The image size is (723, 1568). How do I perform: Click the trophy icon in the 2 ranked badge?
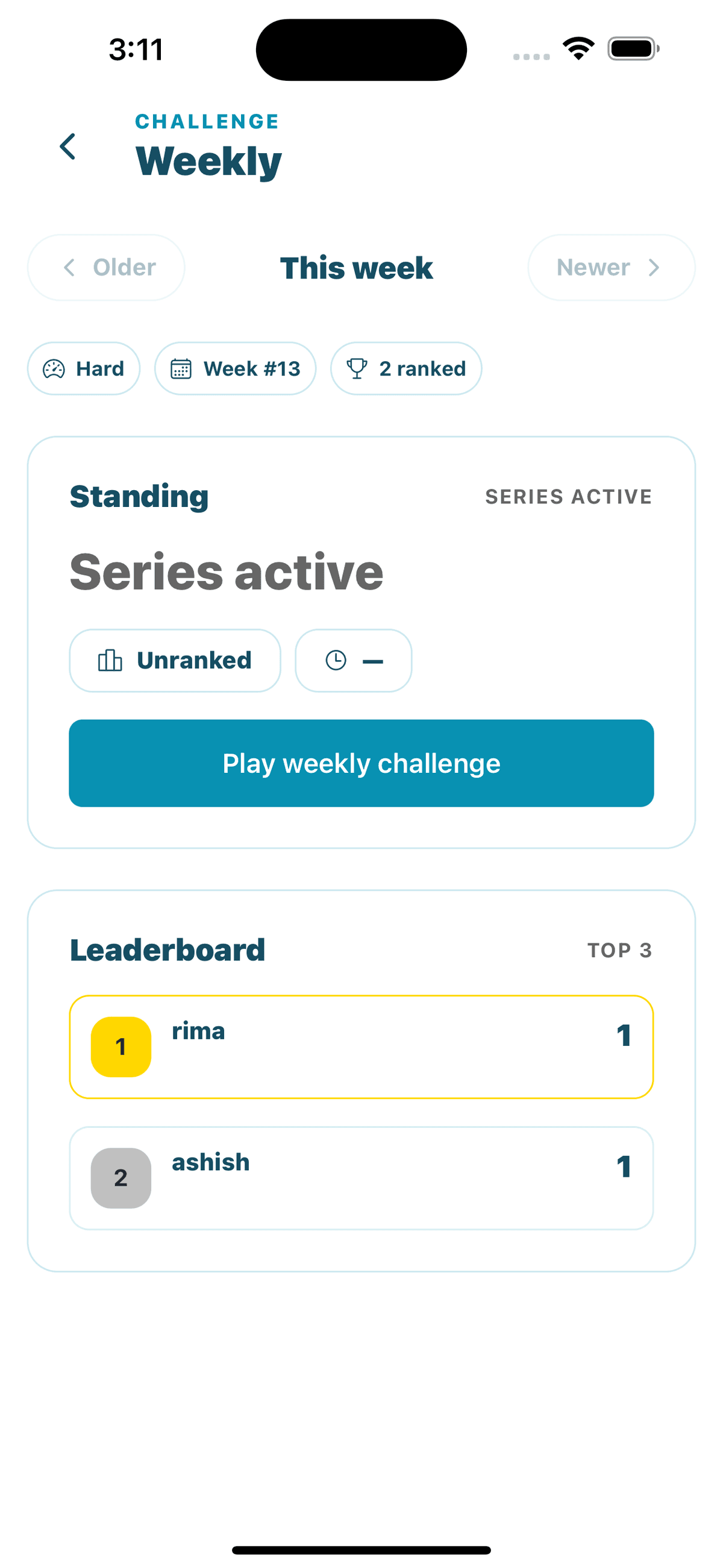pos(358,368)
